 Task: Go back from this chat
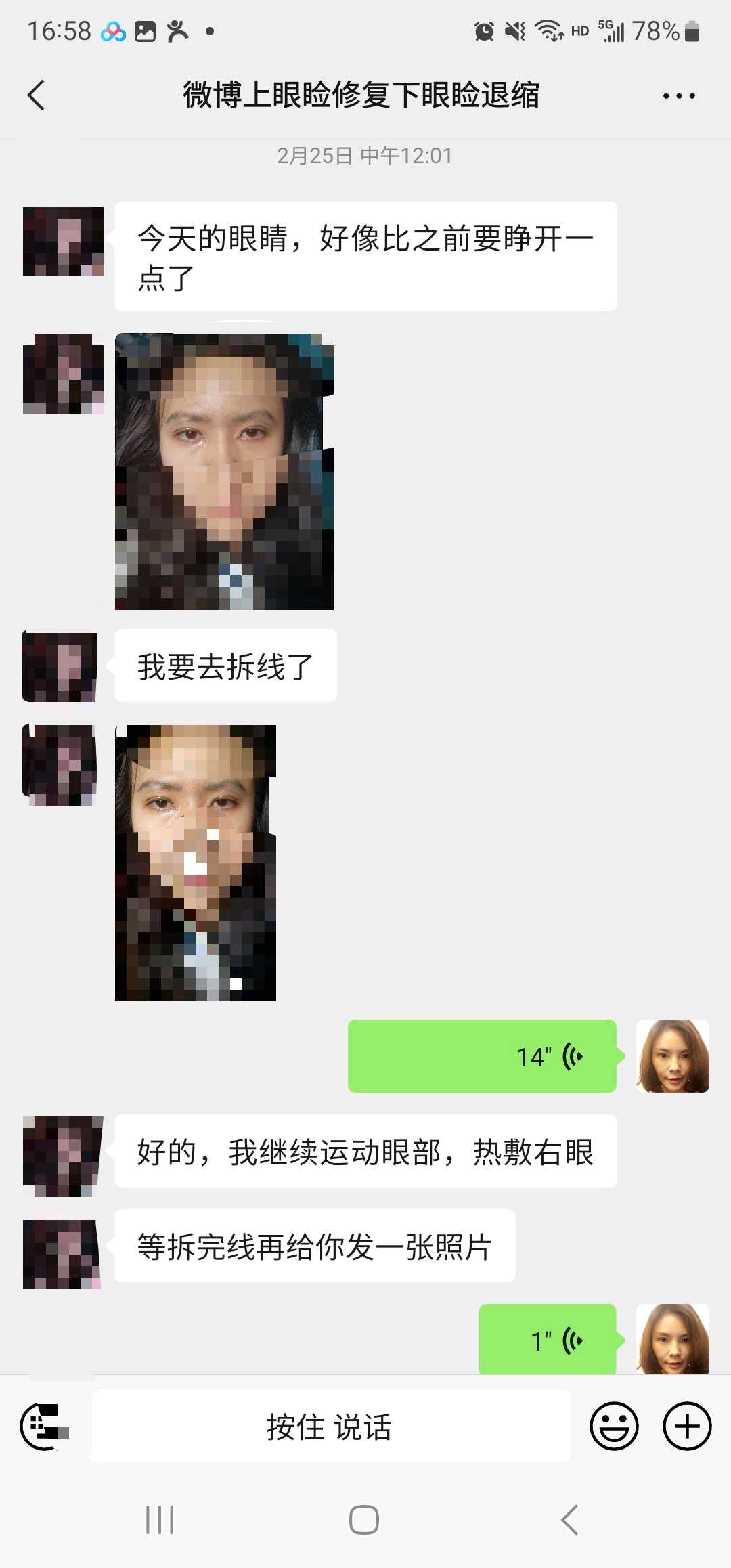tap(37, 95)
